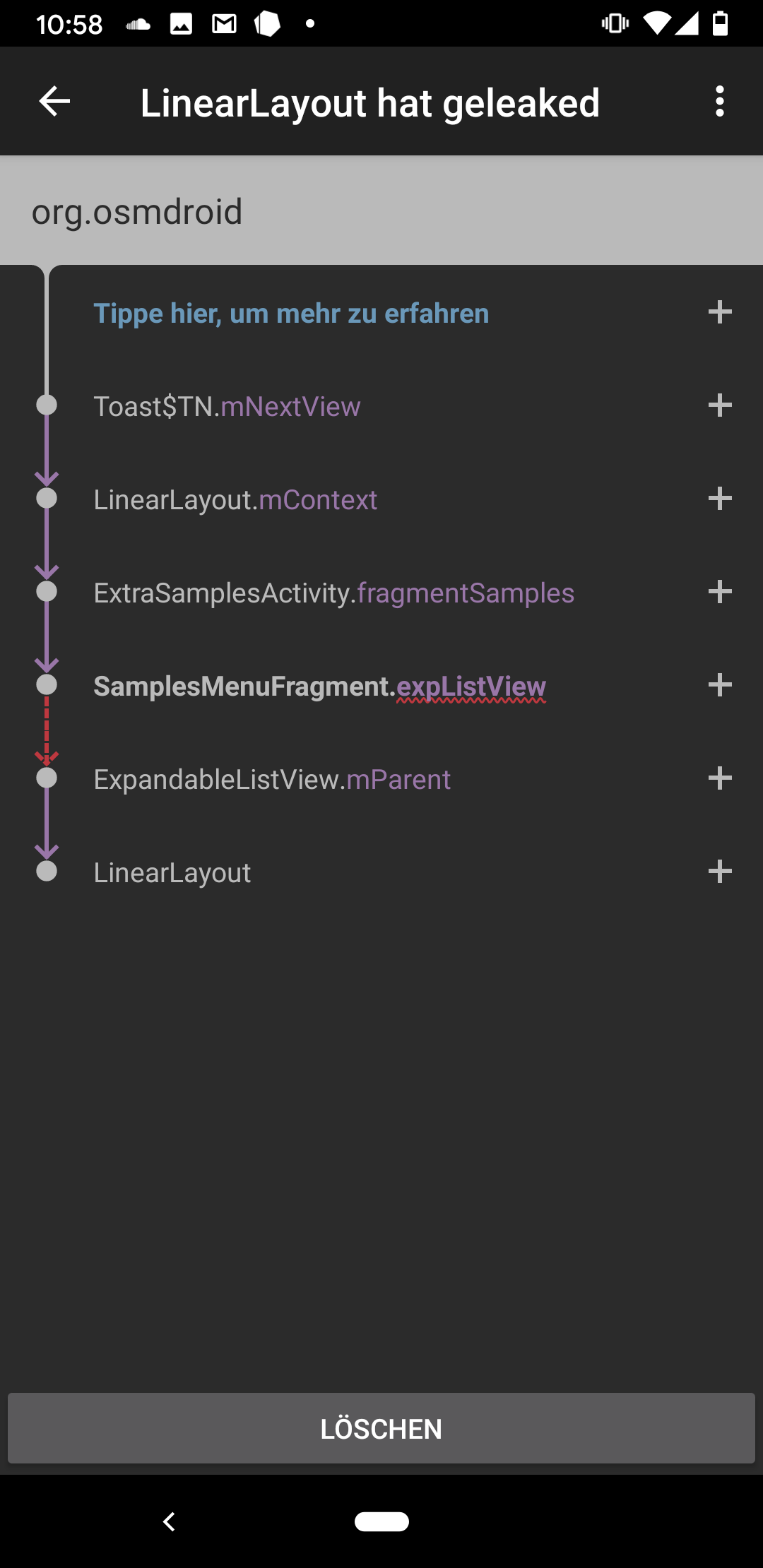Expand the Toast$TN.mNextView row
Image resolution: width=763 pixels, height=1568 pixels.
point(719,405)
